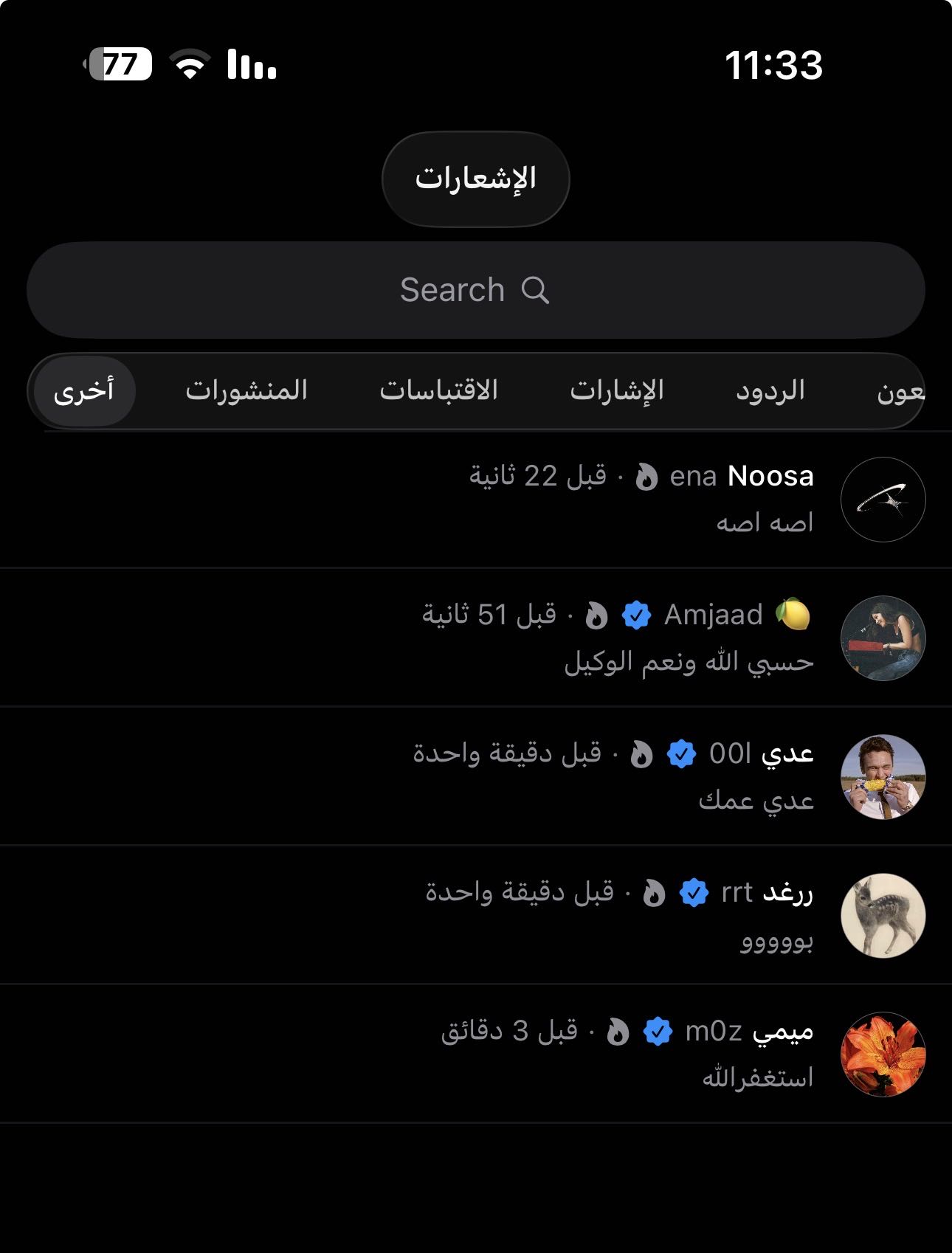Show the الردود tab

pos(770,391)
